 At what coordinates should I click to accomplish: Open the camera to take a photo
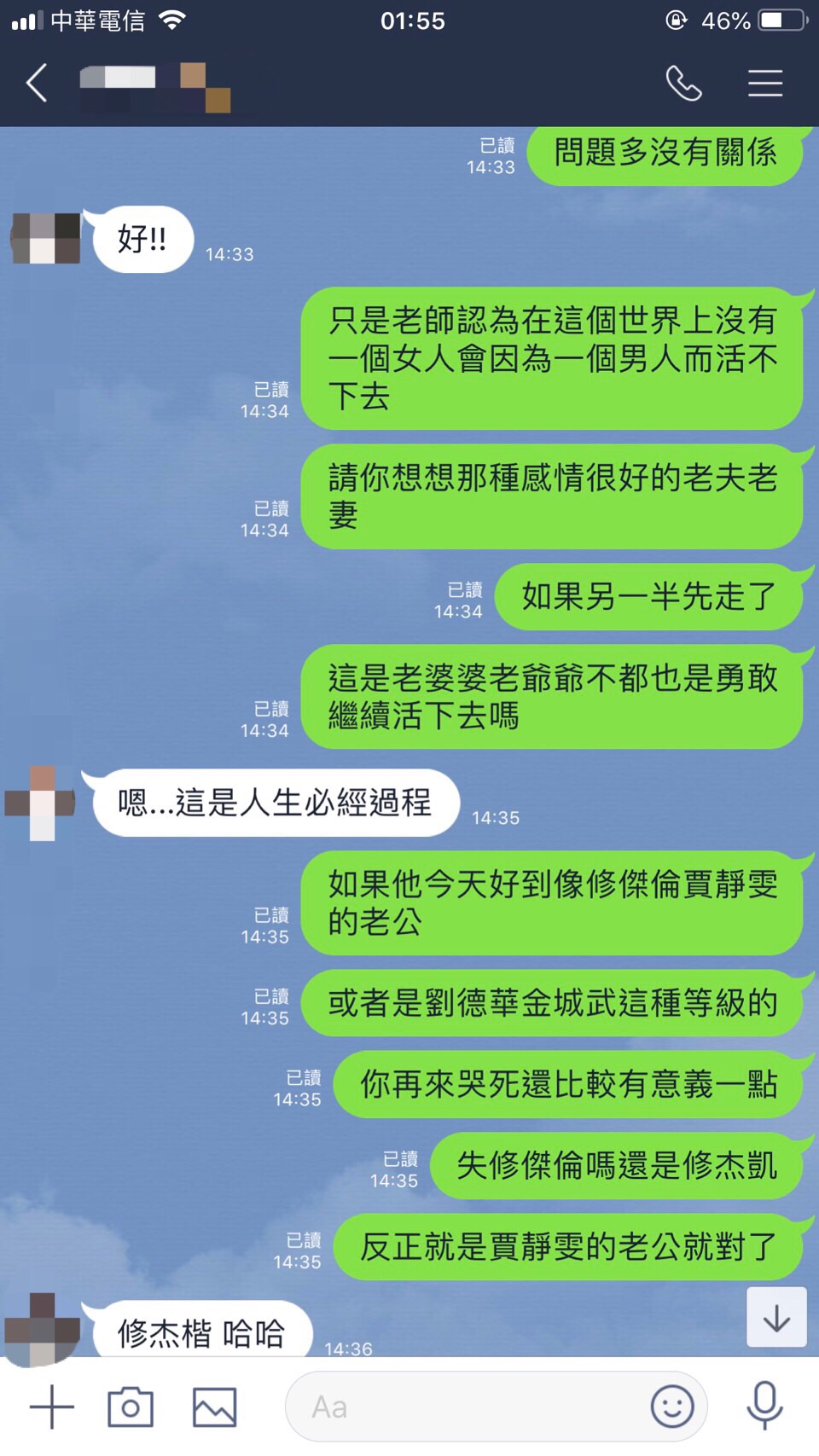coord(131,1407)
